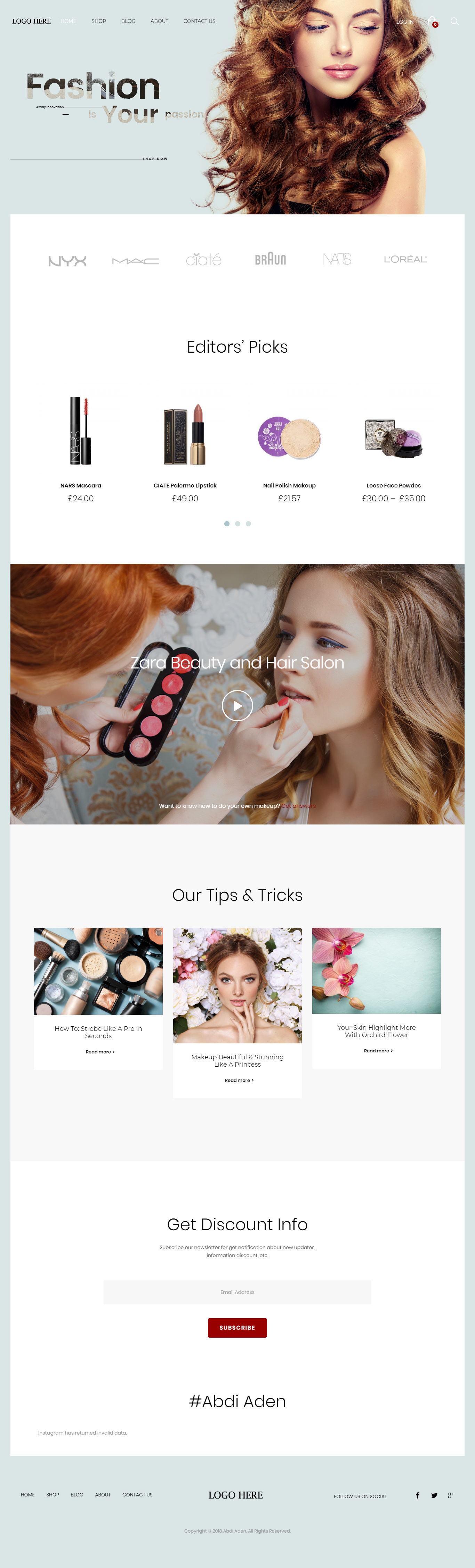Open NARS Mascara product

pos(80,486)
